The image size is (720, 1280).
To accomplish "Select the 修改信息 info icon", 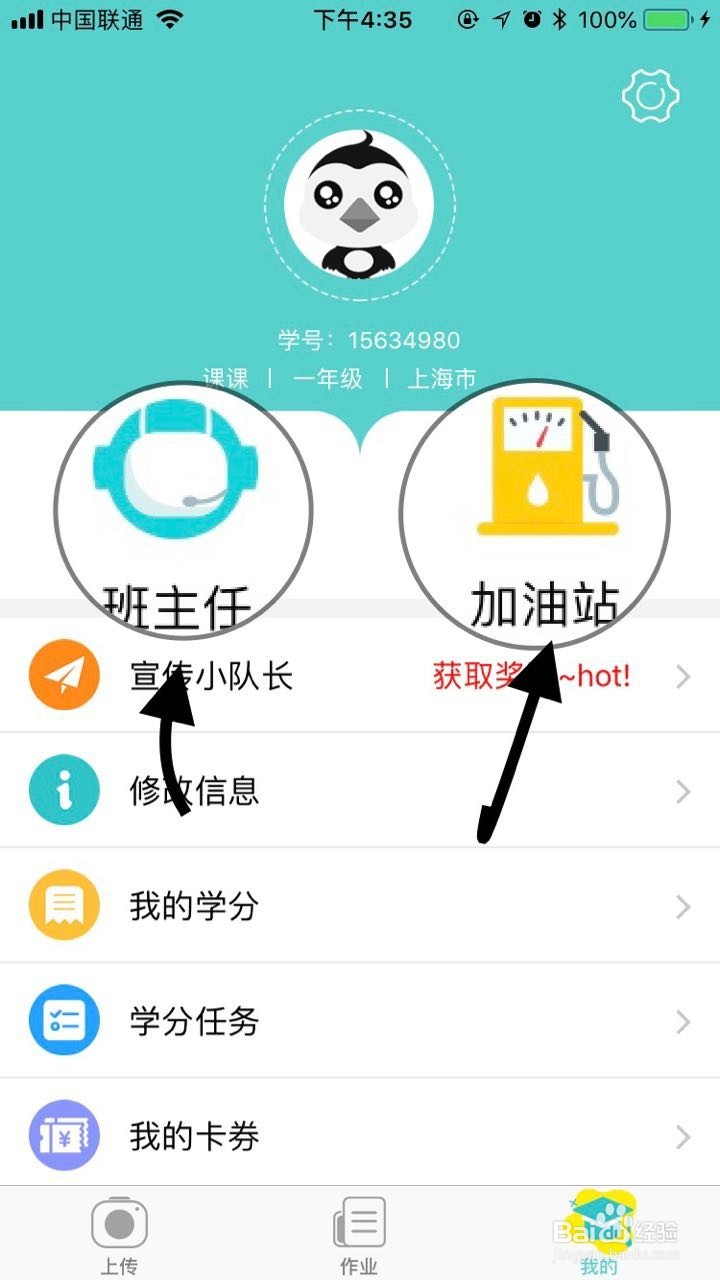I will tap(64, 790).
